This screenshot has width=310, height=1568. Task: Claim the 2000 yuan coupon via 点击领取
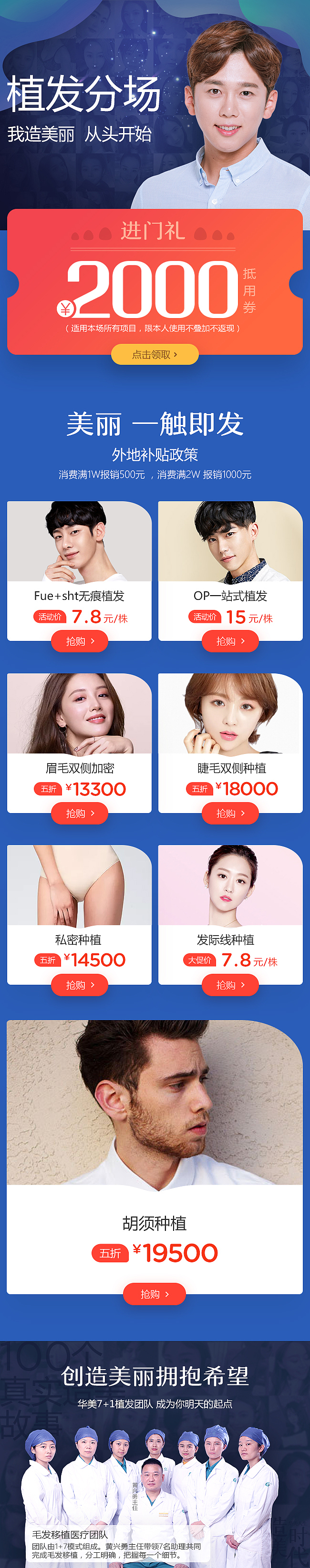(x=155, y=354)
